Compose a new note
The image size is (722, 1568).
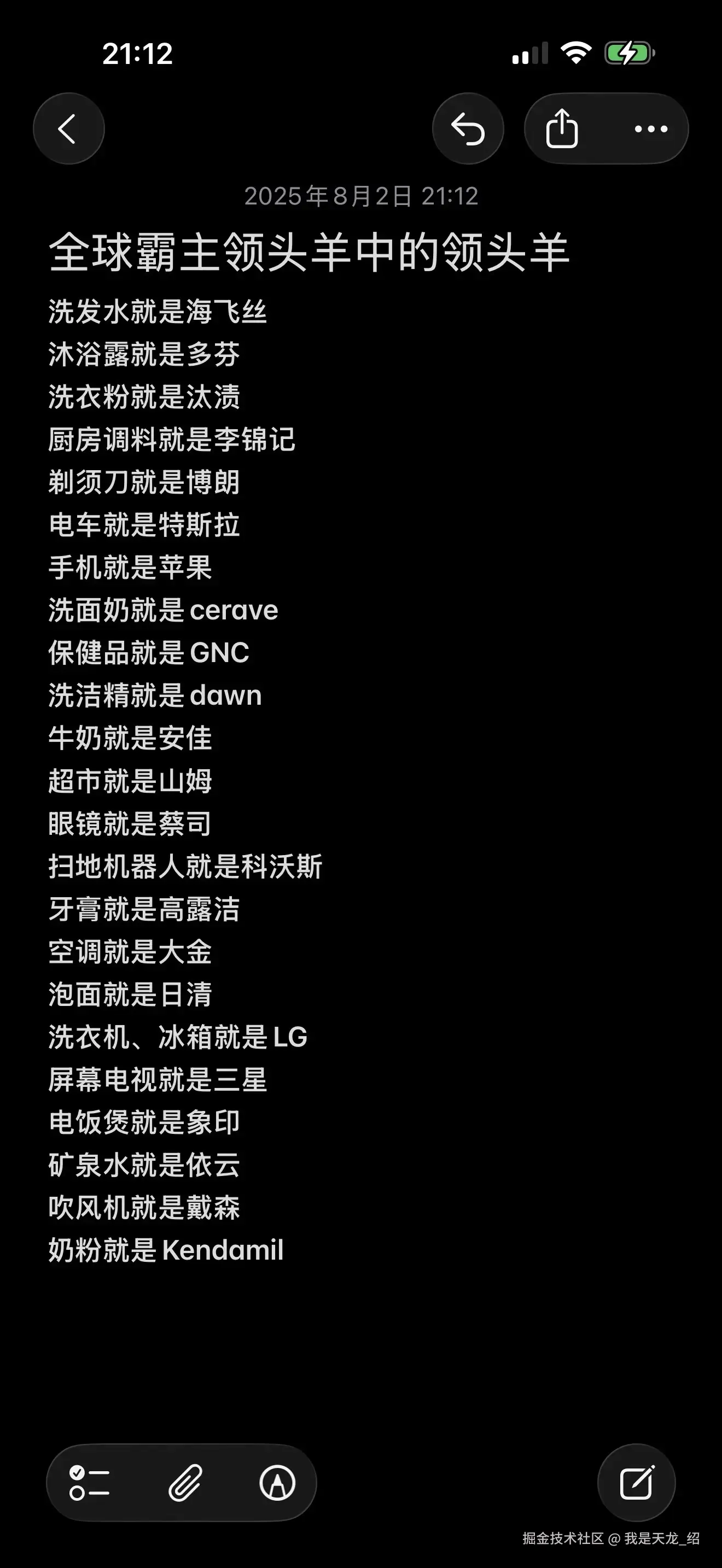tap(636, 1483)
